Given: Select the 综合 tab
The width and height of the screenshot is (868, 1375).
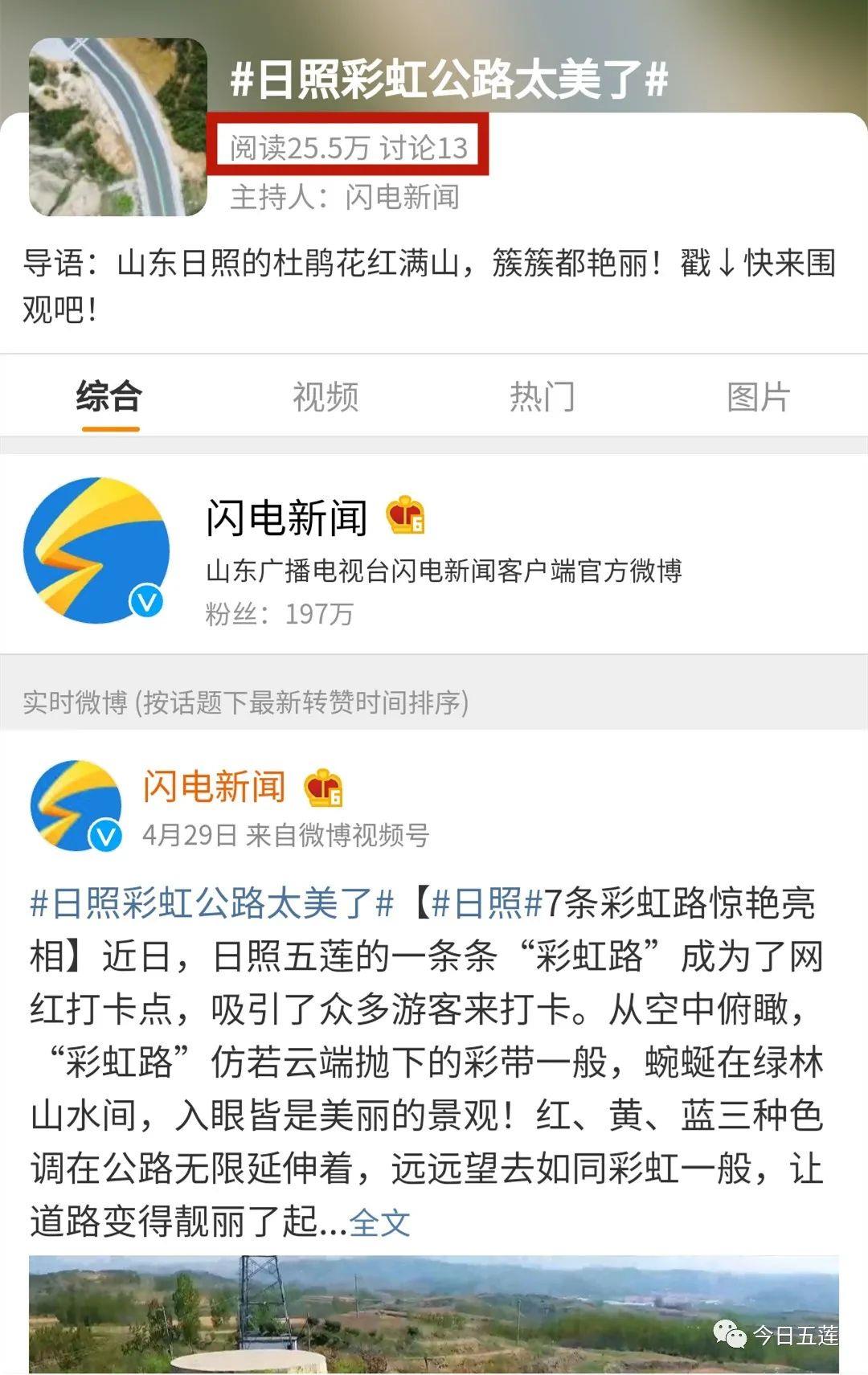Looking at the screenshot, I should (x=109, y=397).
